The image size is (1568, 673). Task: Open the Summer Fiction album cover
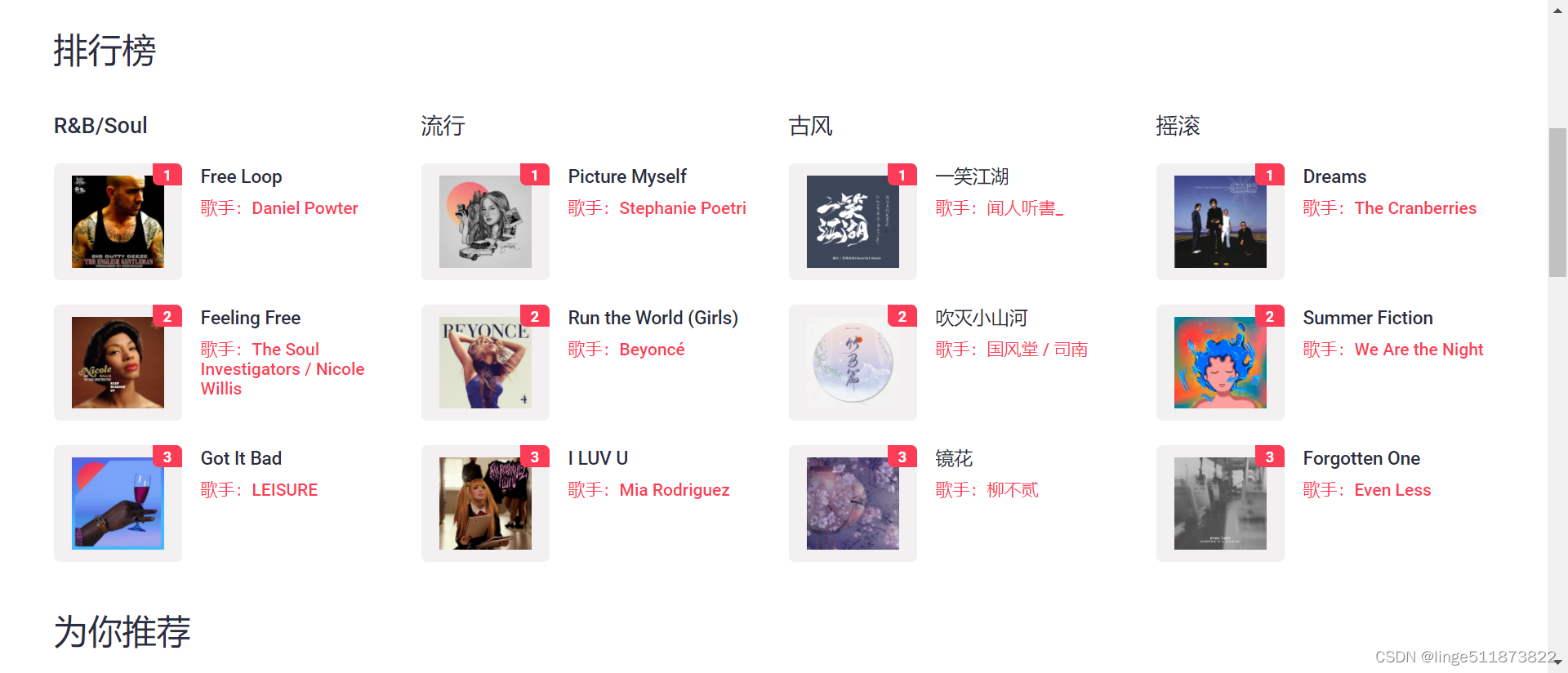1220,363
